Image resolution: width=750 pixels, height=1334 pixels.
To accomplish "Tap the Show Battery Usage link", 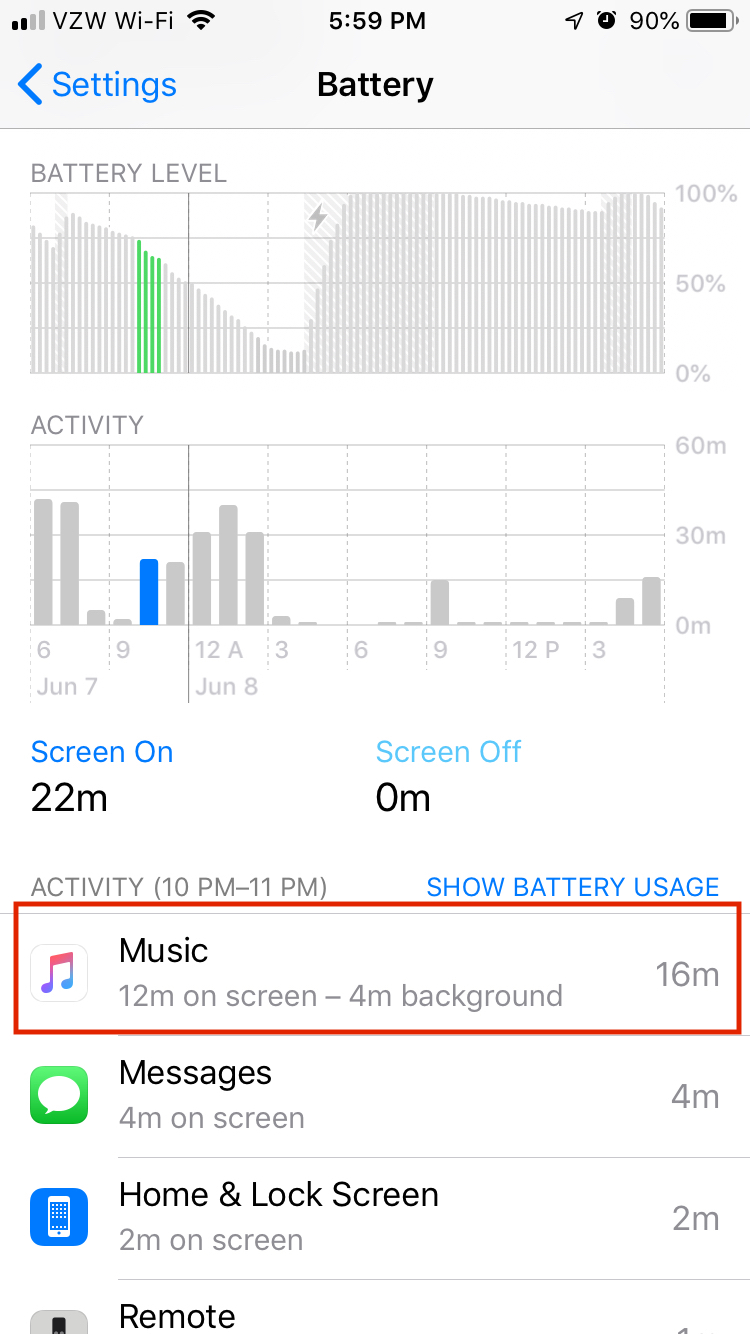I will (x=572, y=887).
